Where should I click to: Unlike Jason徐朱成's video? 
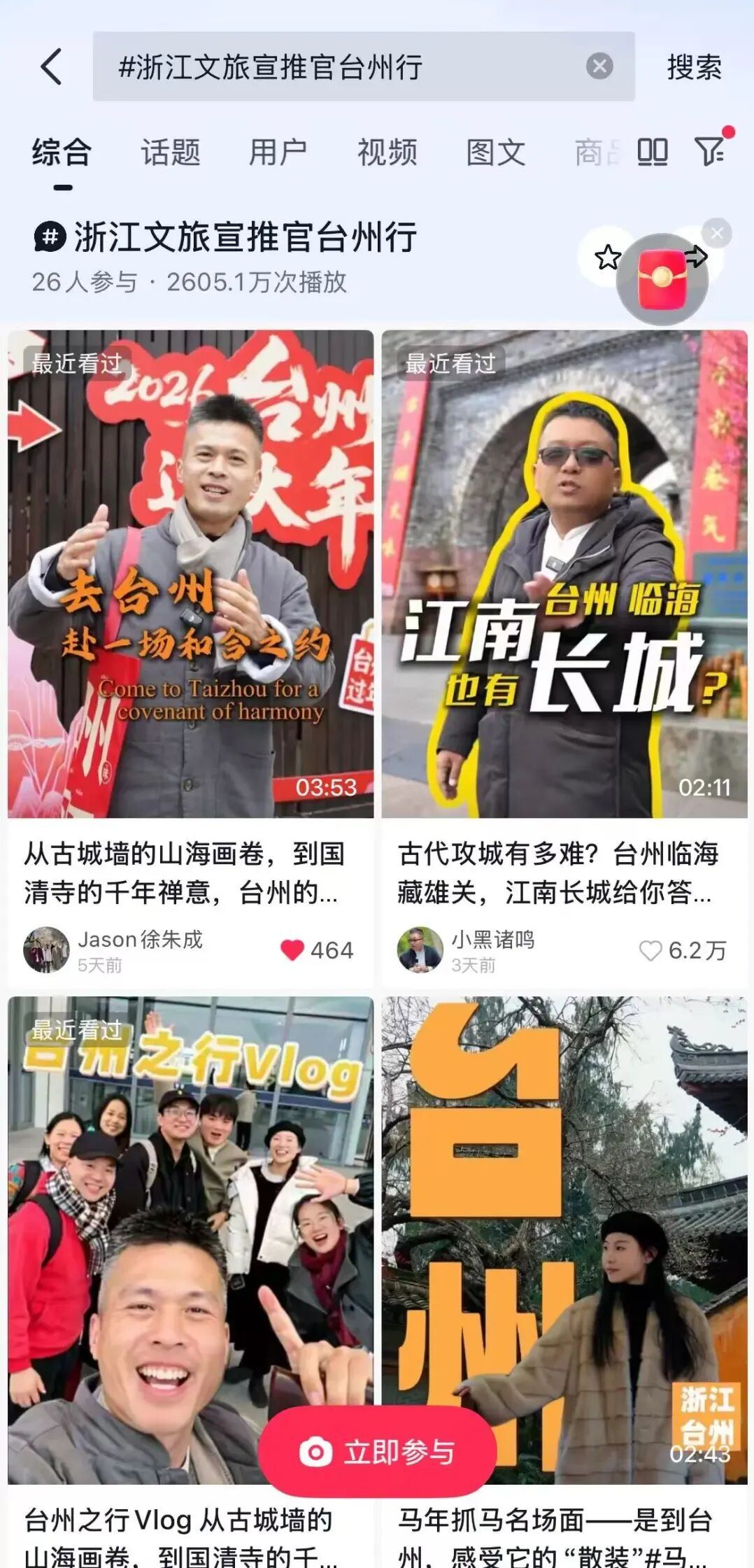[292, 950]
